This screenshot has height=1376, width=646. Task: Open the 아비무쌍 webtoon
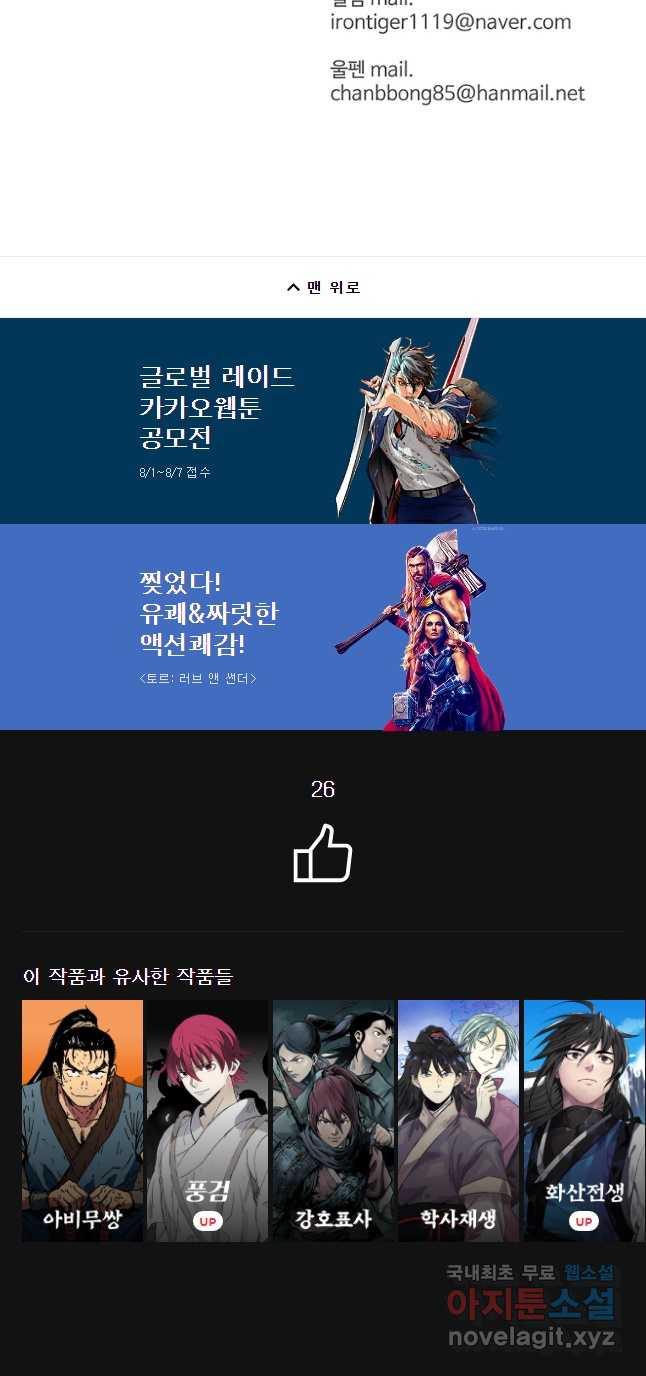click(x=83, y=1120)
